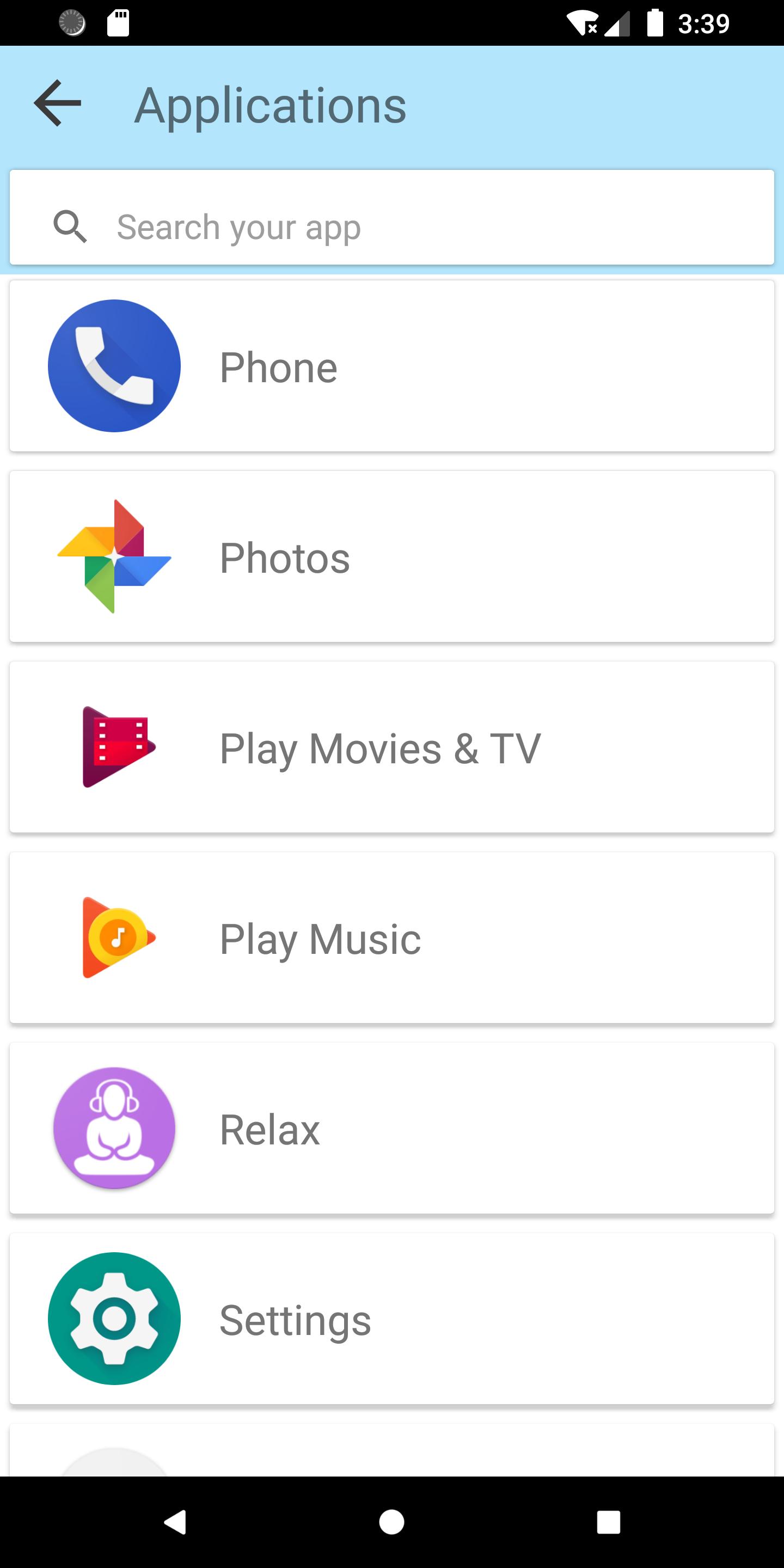Open the Settings app row

392,1319
